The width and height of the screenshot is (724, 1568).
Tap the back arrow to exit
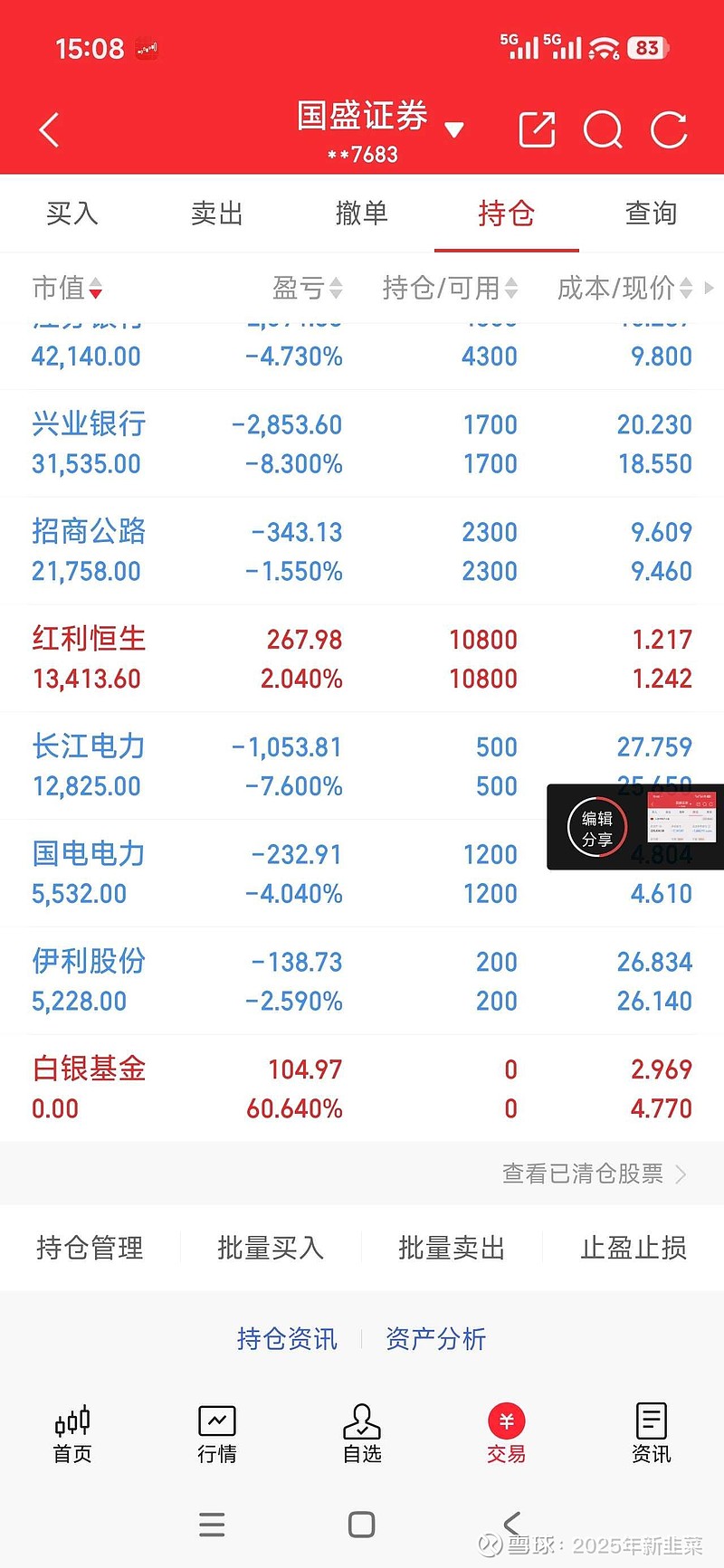49,129
